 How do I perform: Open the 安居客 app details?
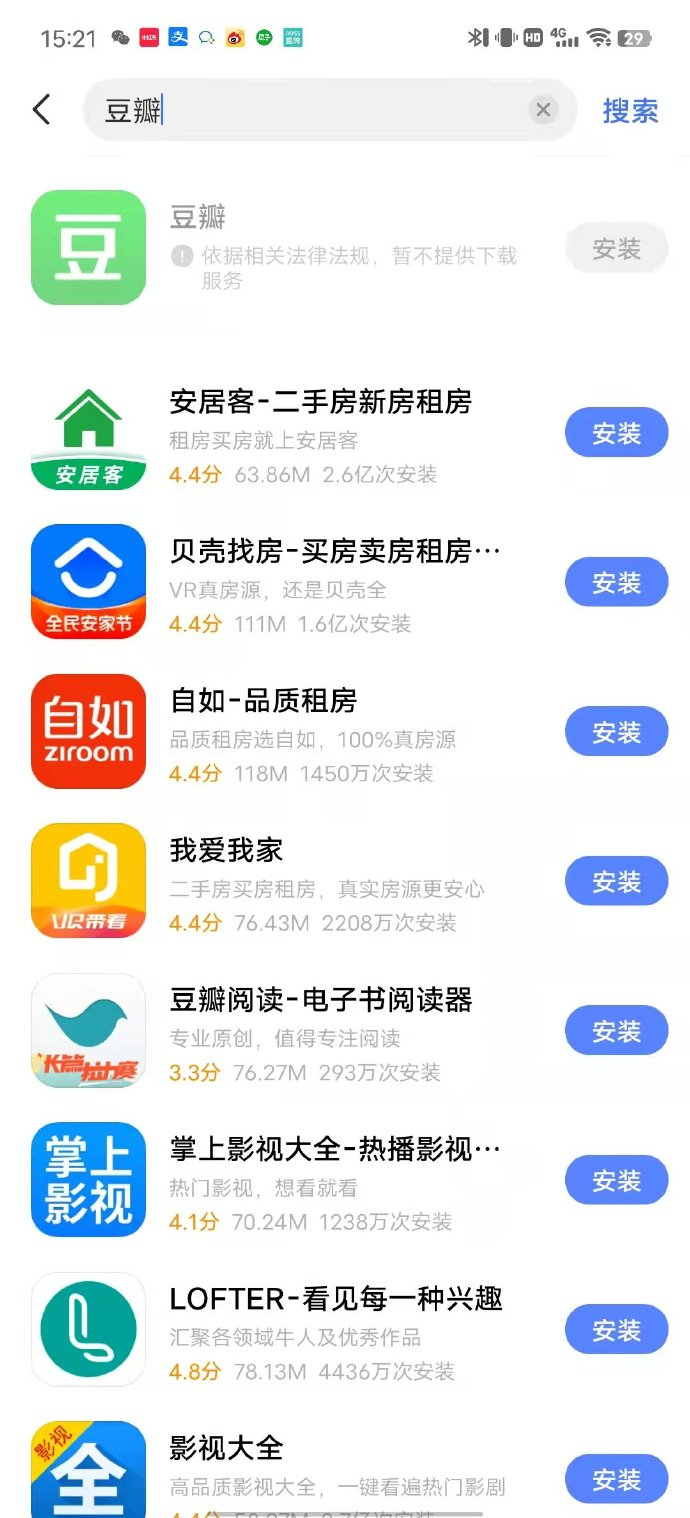tap(320, 403)
